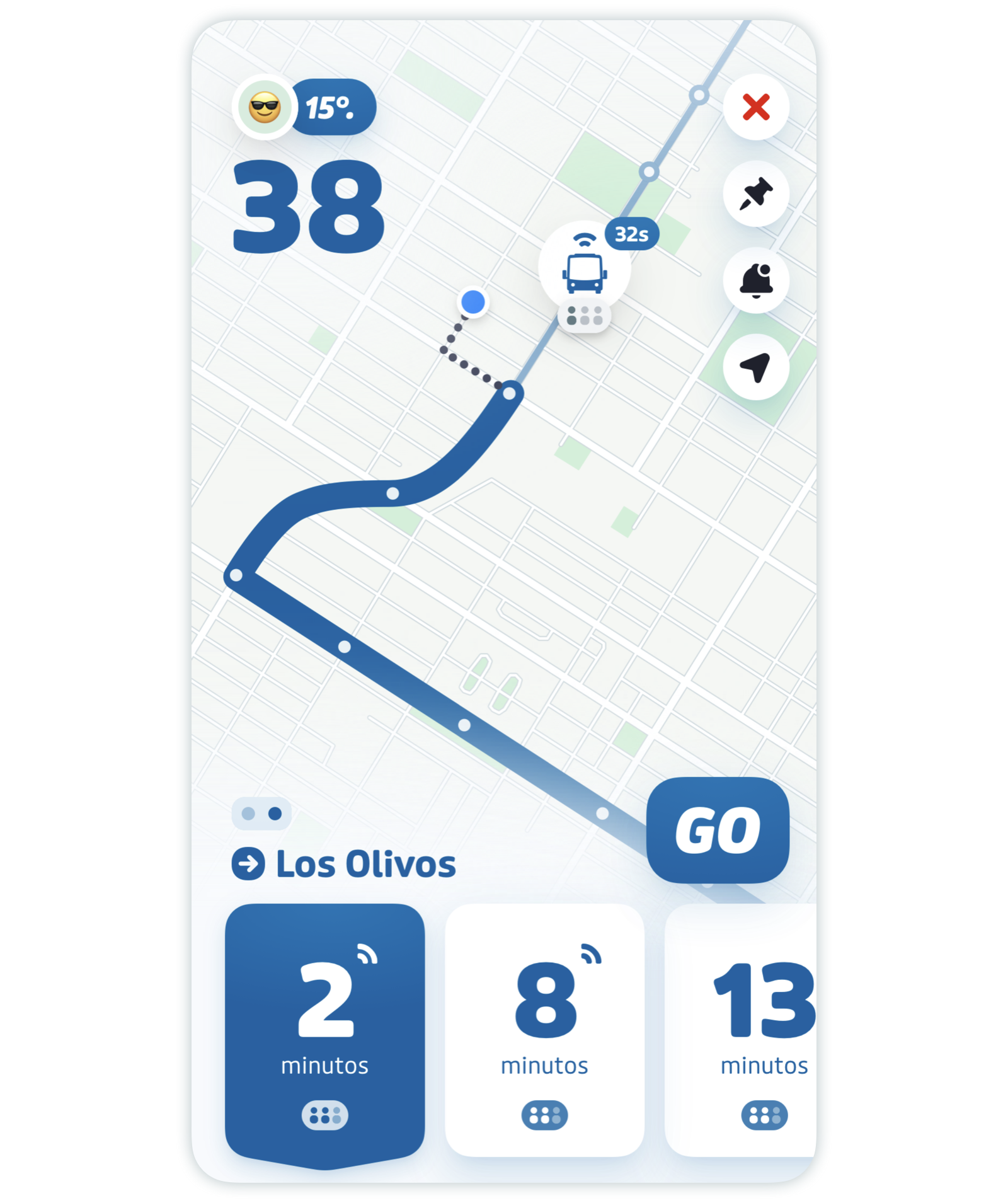
Task: Set an arrival alert with the bell
Action: [755, 280]
